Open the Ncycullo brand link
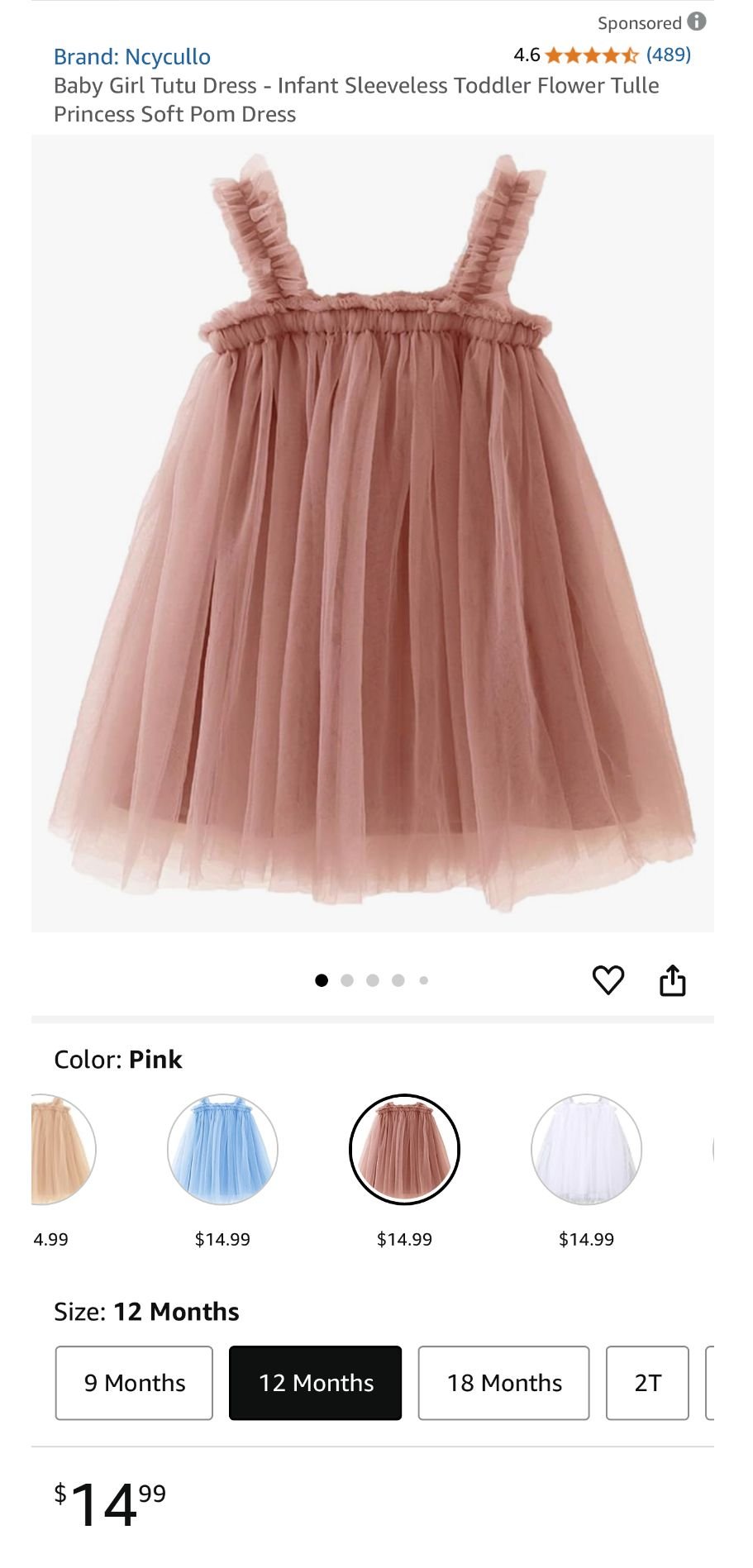This screenshot has width=753, height=1568. click(132, 57)
